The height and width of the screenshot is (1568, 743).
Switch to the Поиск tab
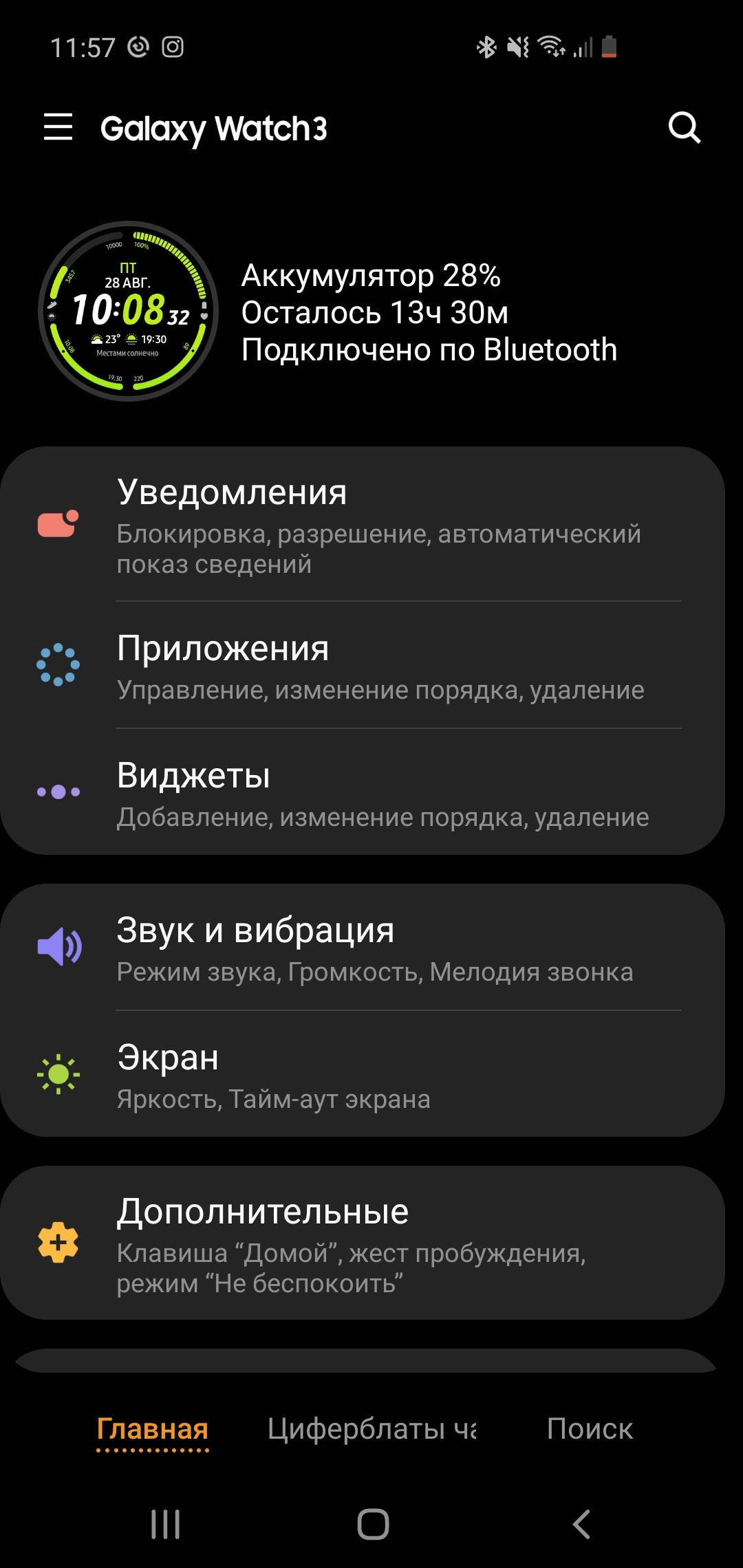tap(590, 1429)
